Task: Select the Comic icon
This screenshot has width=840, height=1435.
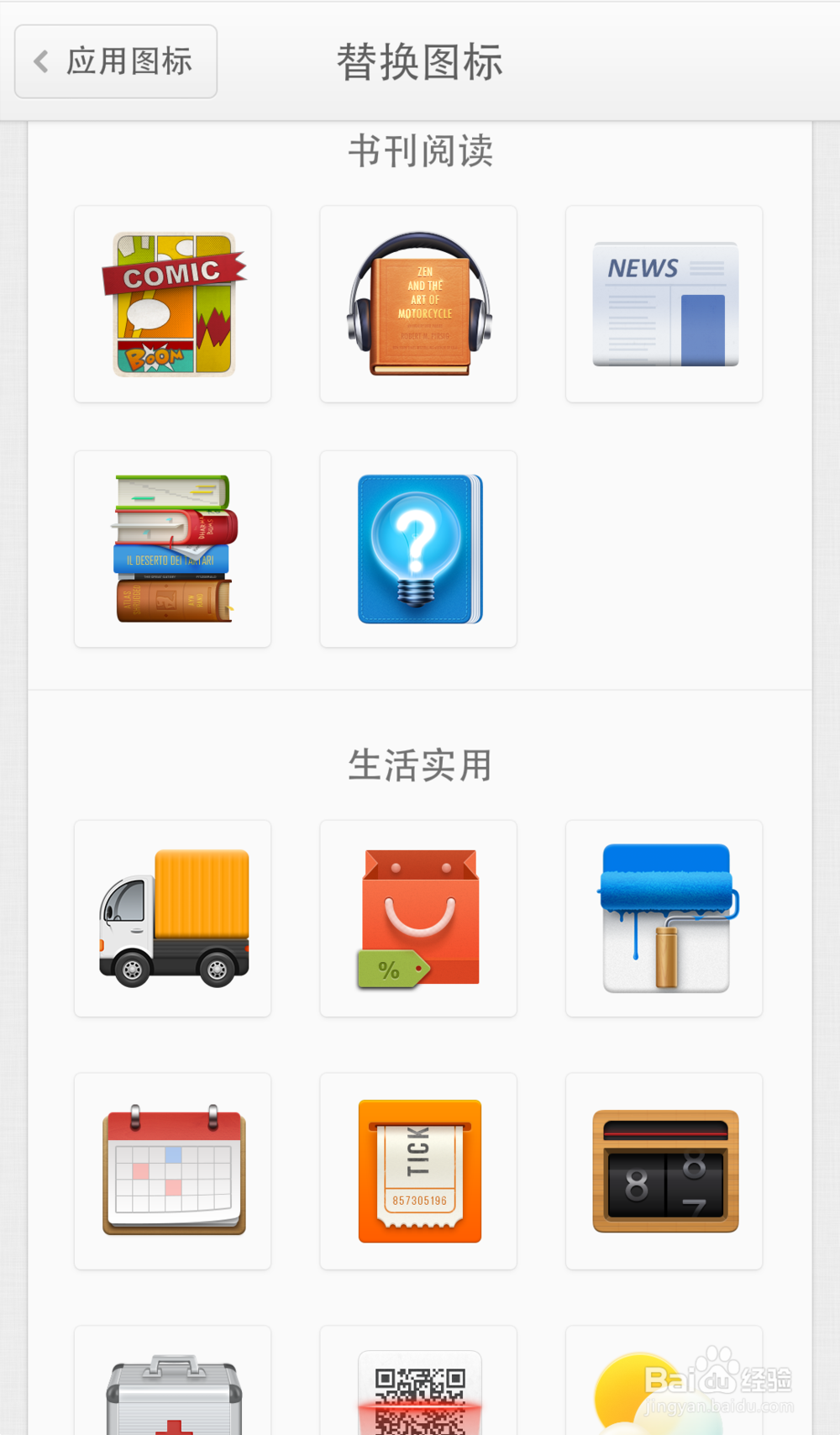Action: [173, 304]
